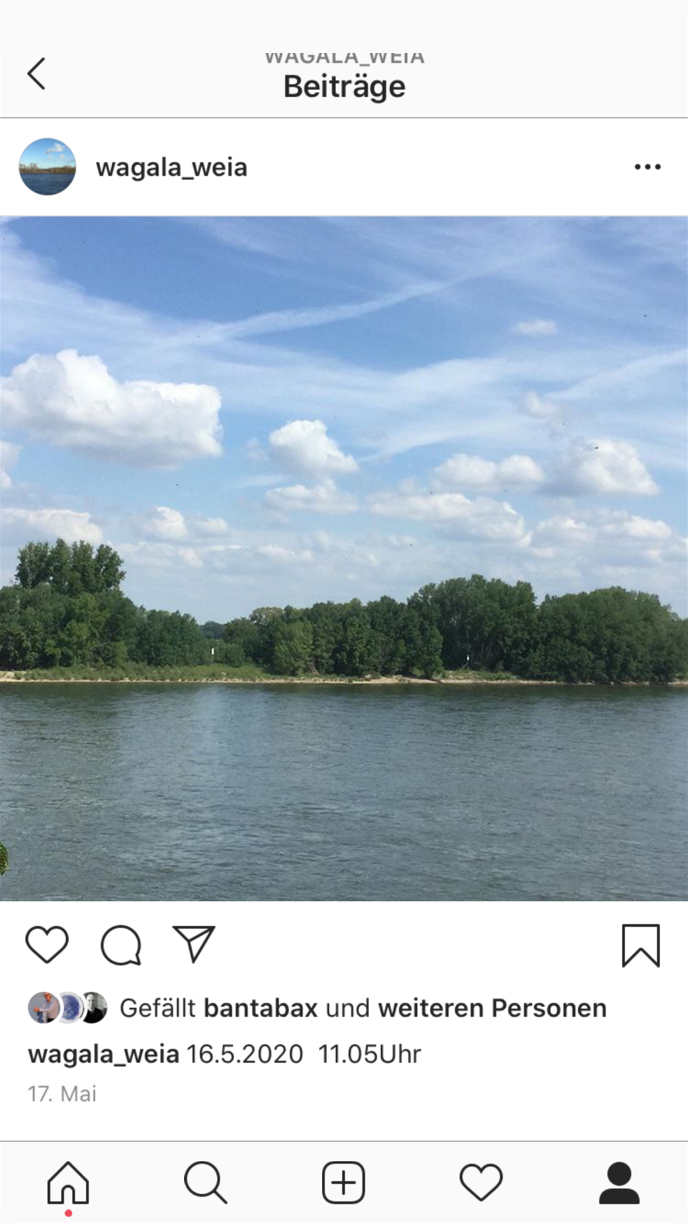Open the Activity heart tab
The height and width of the screenshot is (1224, 688).
(481, 1184)
